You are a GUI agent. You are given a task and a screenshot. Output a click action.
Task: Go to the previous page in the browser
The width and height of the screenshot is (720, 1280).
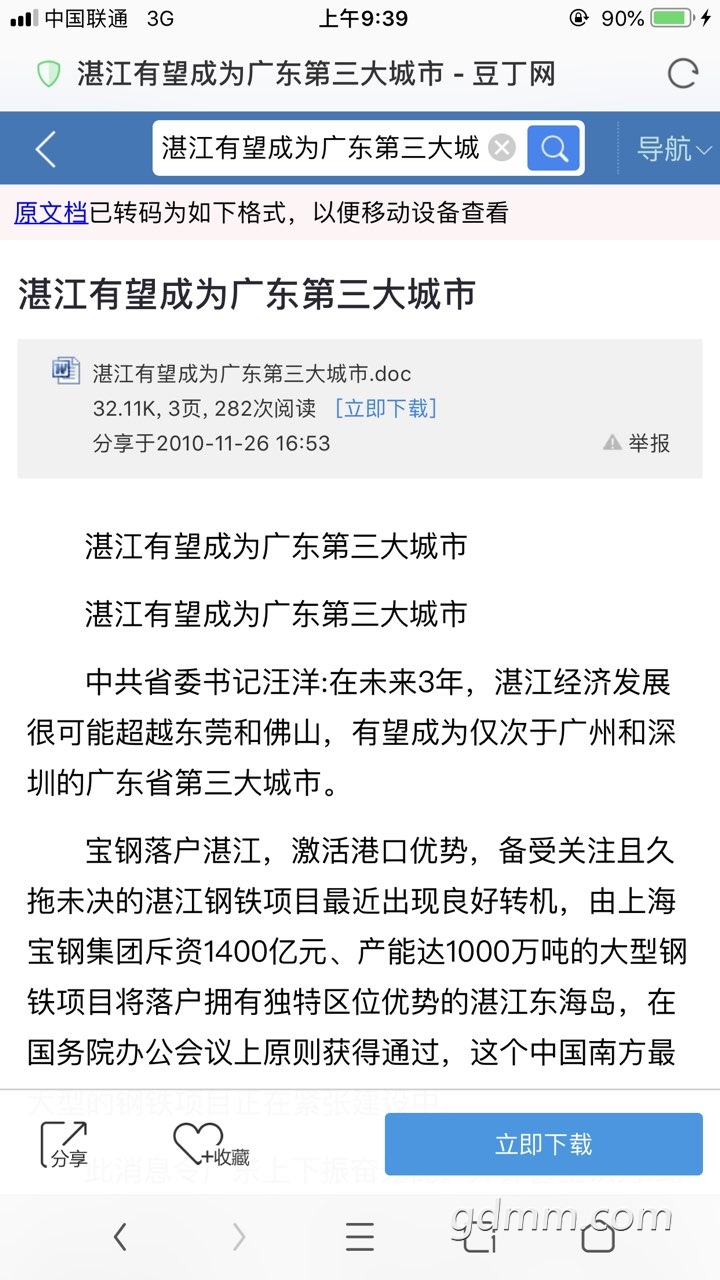click(120, 1238)
